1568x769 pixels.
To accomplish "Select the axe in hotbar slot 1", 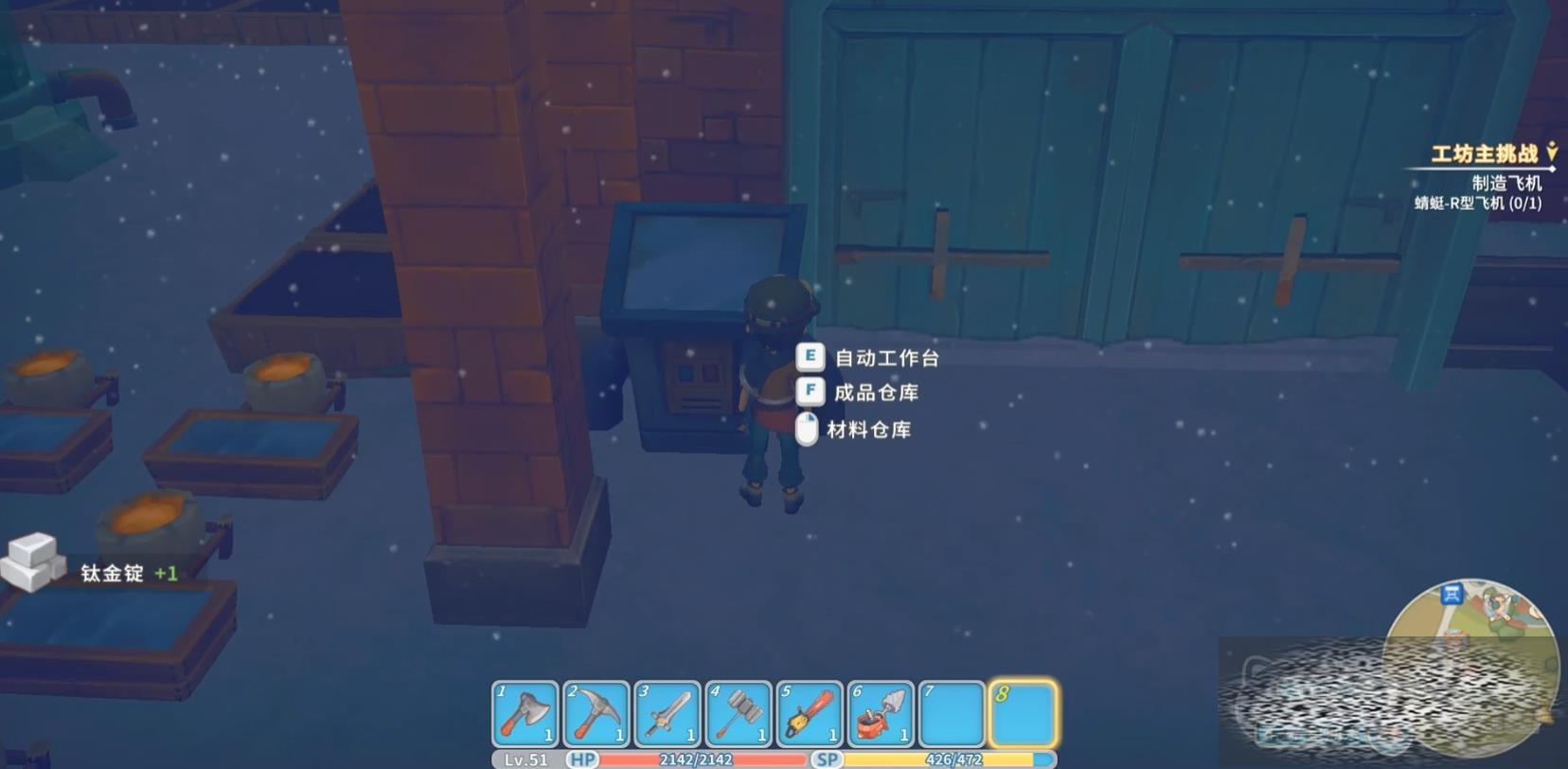I will pyautogui.click(x=525, y=713).
